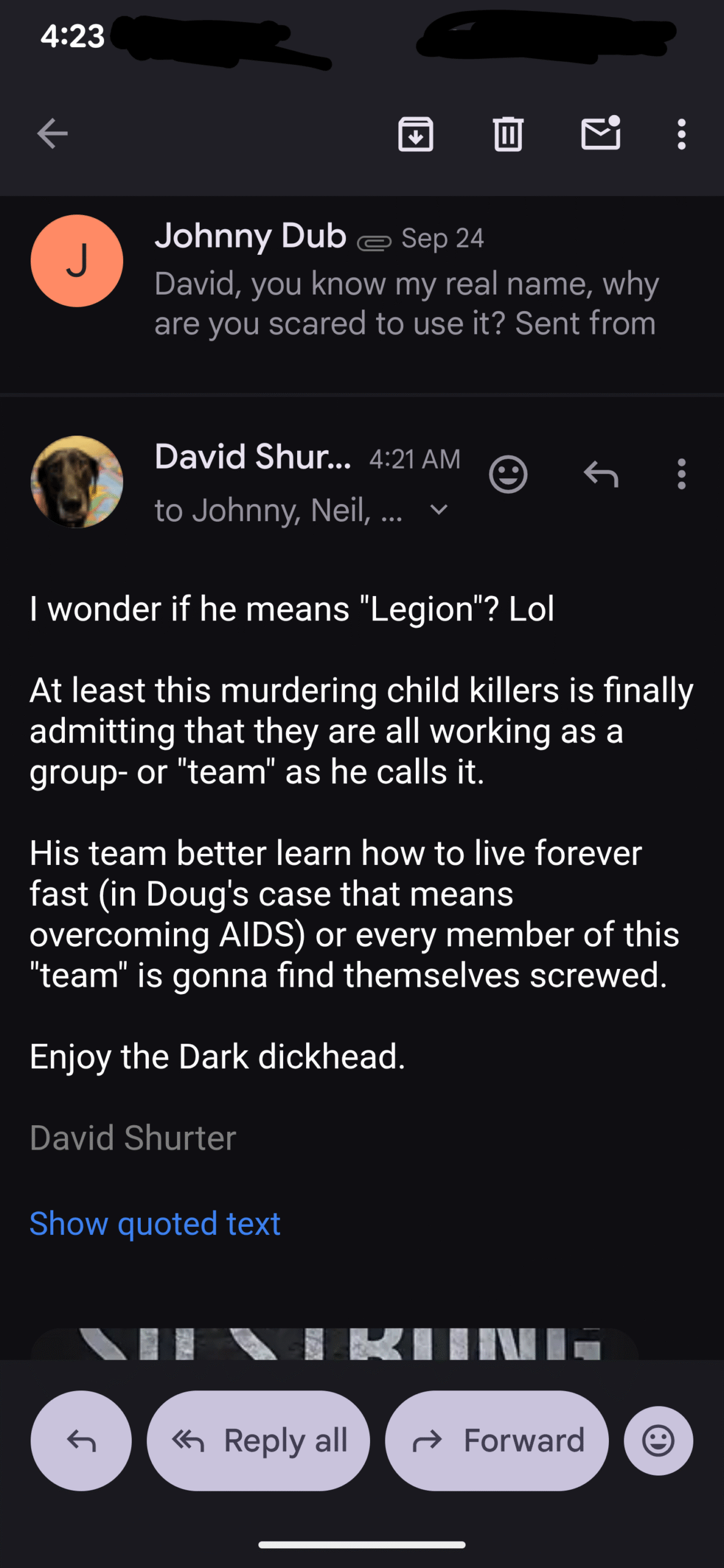The image size is (724, 1568).
Task: Delete this email thread
Action: point(508,134)
